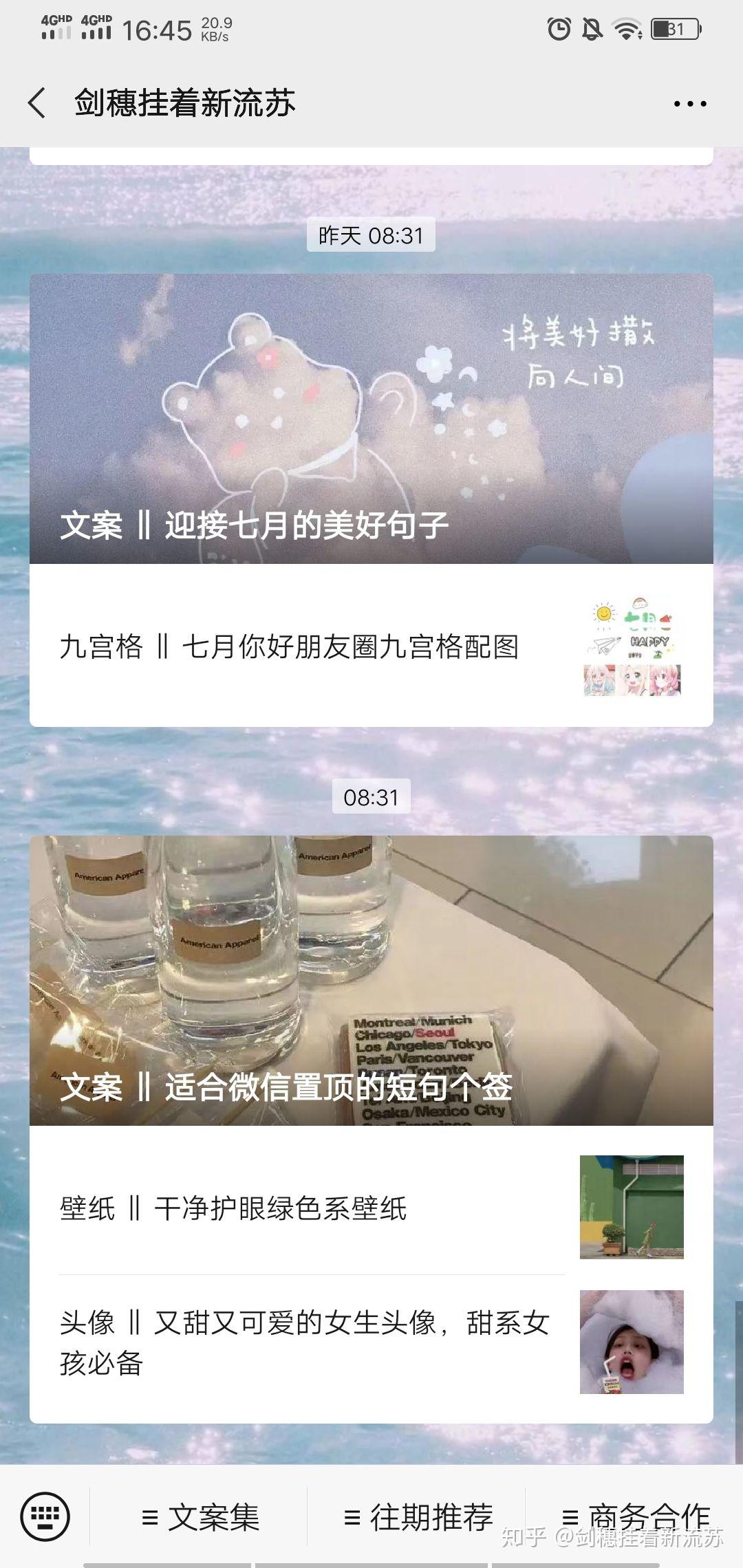Switch to keyboard input mode

click(45, 1516)
